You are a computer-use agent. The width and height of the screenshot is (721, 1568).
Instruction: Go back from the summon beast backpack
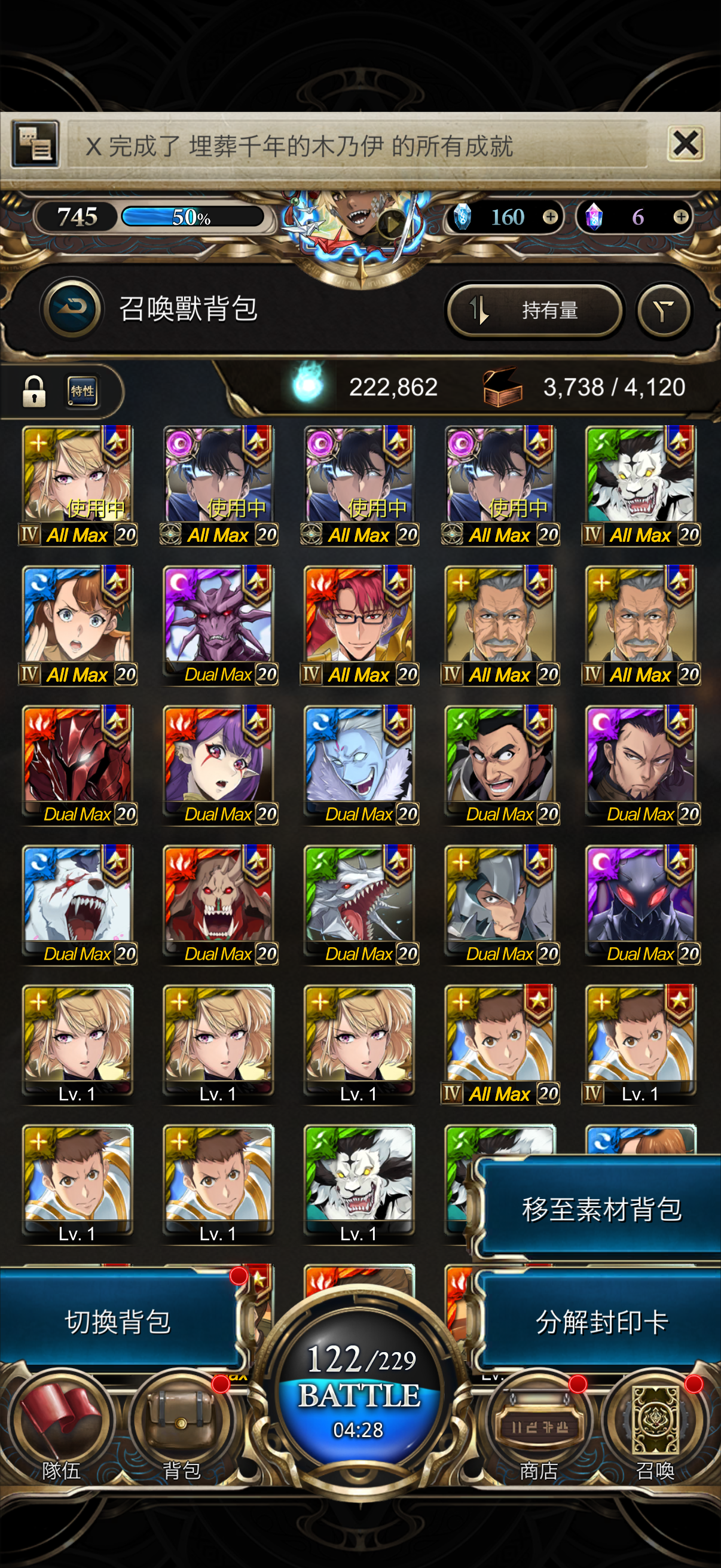pyautogui.click(x=72, y=309)
